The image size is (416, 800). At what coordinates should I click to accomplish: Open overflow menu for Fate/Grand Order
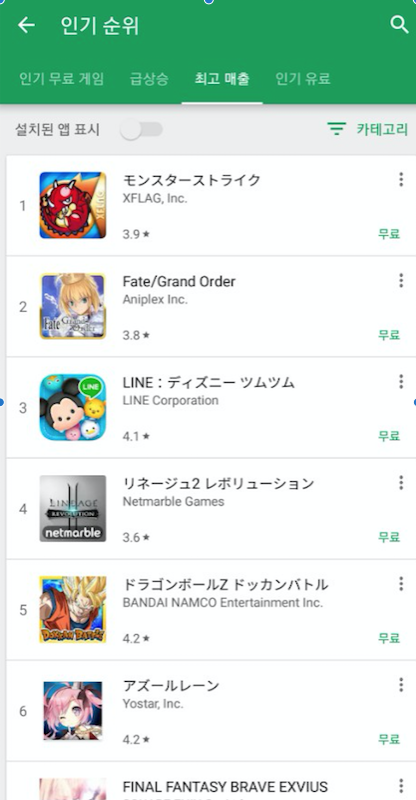pos(401,281)
